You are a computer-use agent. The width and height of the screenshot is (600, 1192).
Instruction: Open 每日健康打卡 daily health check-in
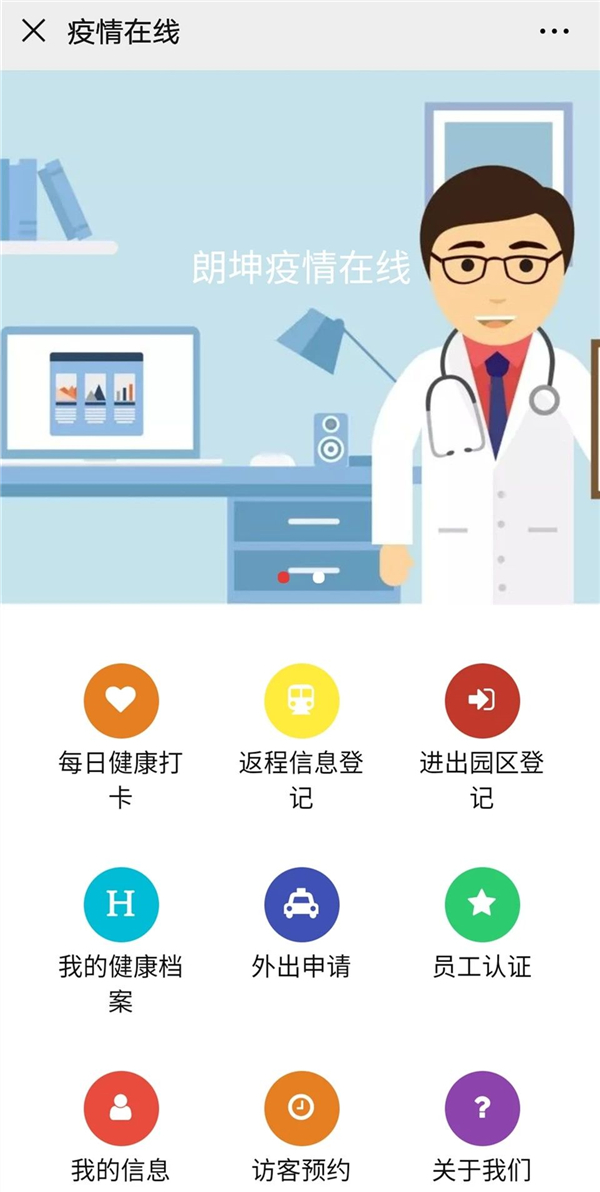[x=121, y=702]
